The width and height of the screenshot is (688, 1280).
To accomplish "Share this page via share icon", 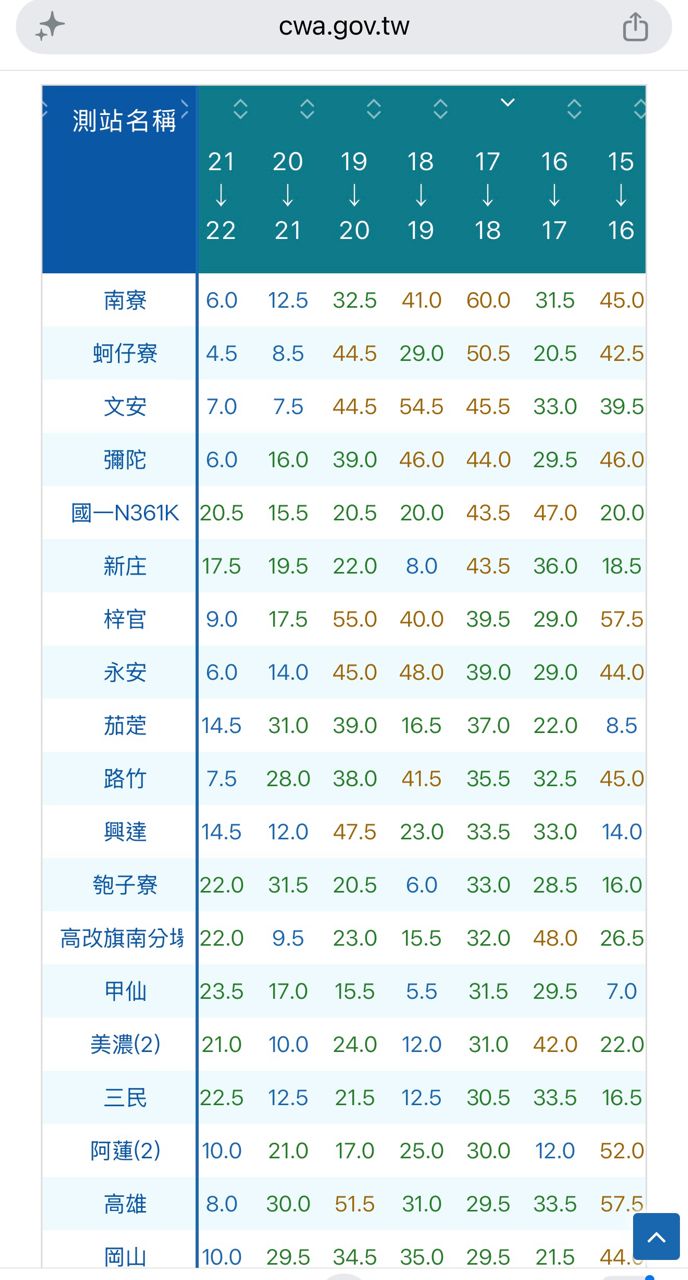I will click(x=635, y=27).
